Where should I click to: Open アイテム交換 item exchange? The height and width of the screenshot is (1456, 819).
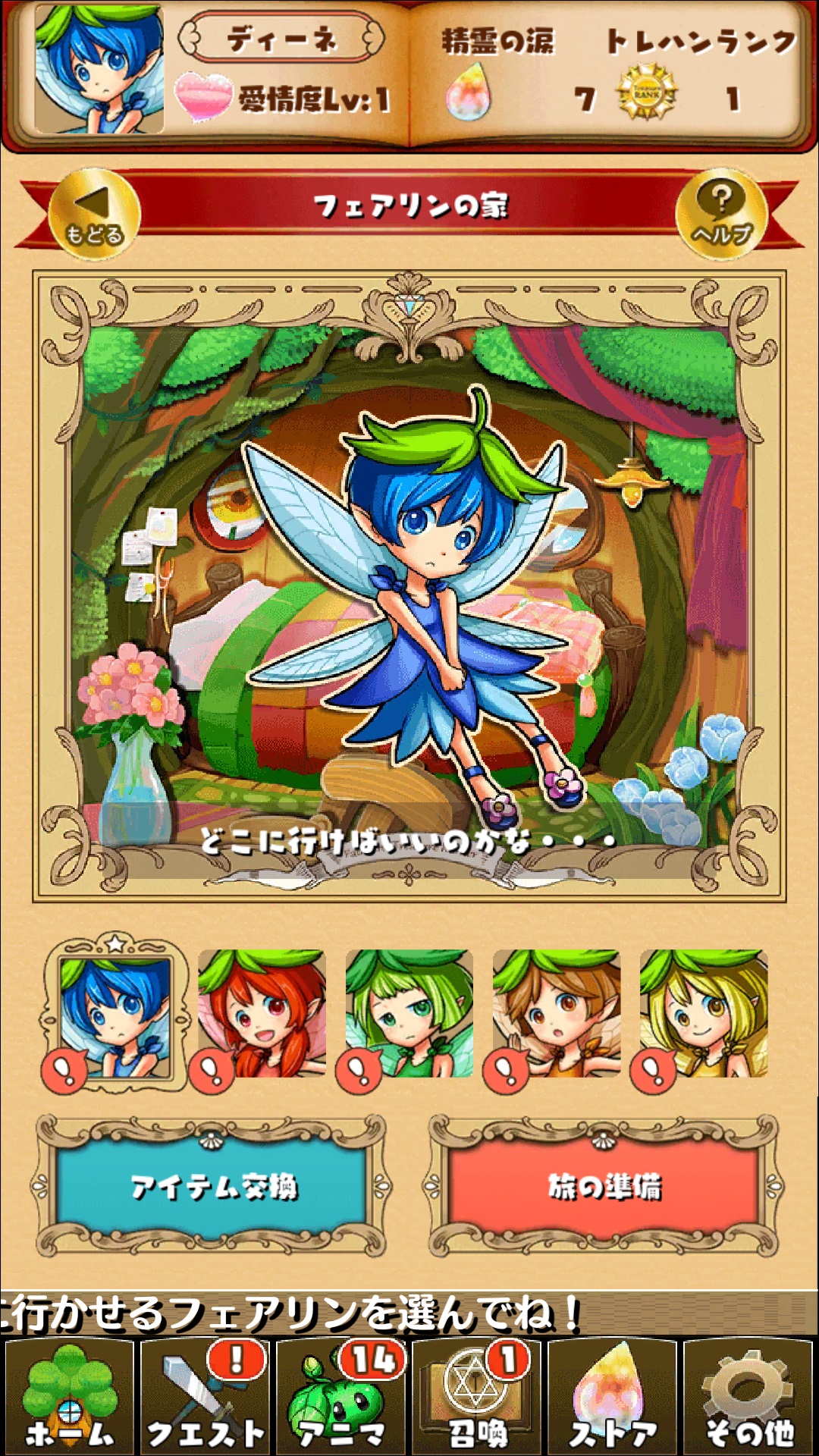[x=212, y=1186]
